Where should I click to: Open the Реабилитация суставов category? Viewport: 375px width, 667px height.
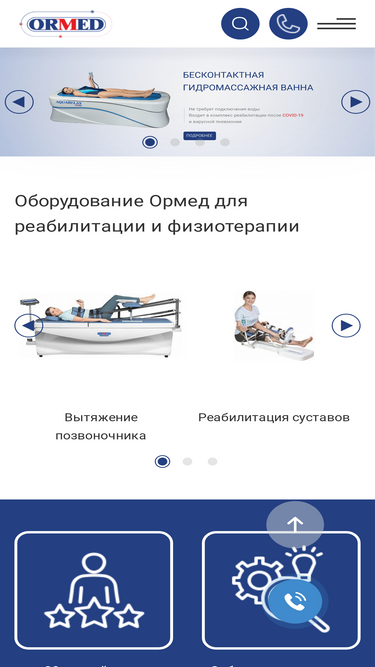[274, 417]
